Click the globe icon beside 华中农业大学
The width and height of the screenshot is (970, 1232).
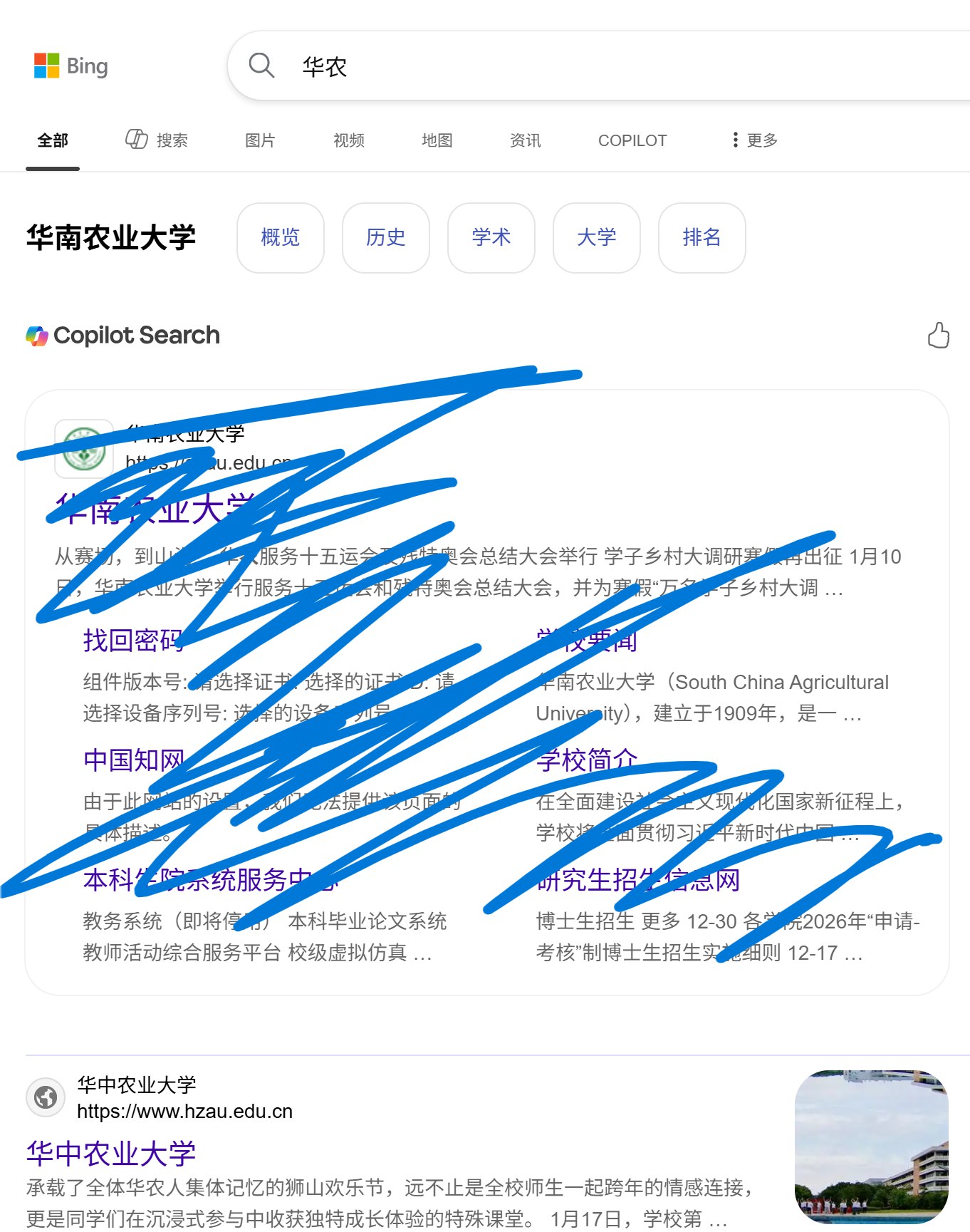coord(46,1097)
